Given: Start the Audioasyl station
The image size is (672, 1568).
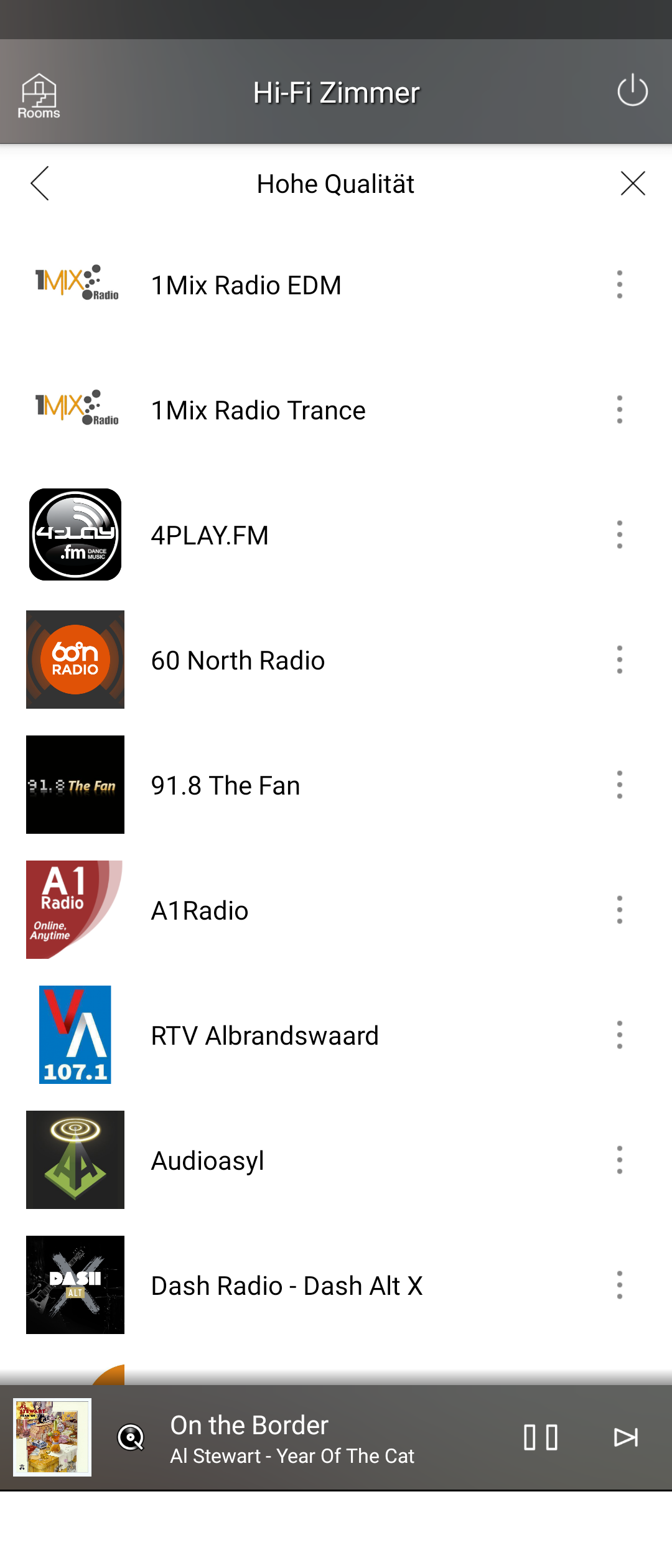Looking at the screenshot, I should (x=208, y=1161).
